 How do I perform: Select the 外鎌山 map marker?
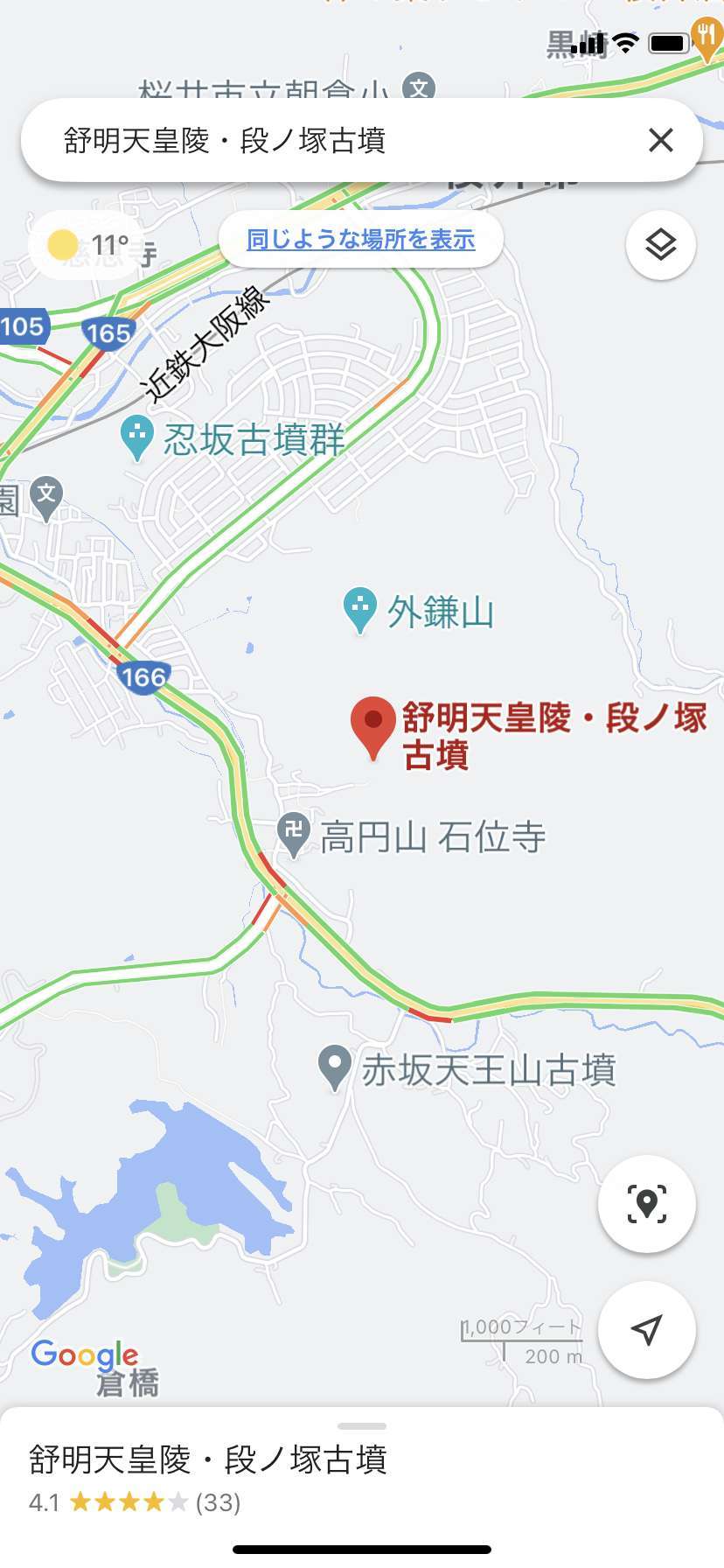[359, 610]
